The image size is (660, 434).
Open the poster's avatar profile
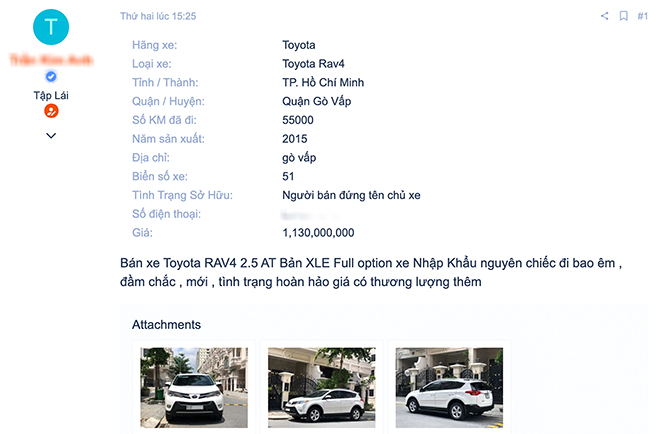(x=51, y=28)
